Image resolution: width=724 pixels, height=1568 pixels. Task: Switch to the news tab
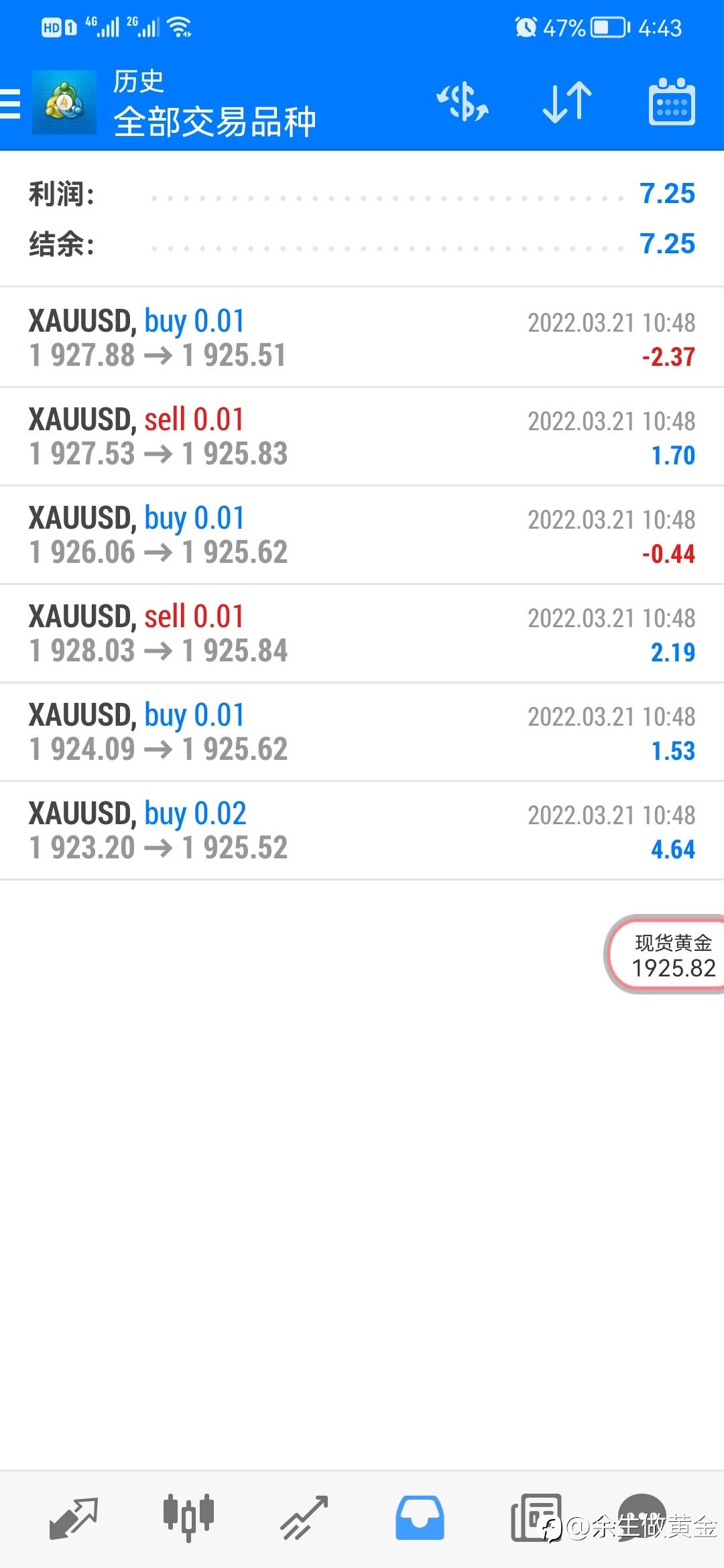coord(535,1517)
